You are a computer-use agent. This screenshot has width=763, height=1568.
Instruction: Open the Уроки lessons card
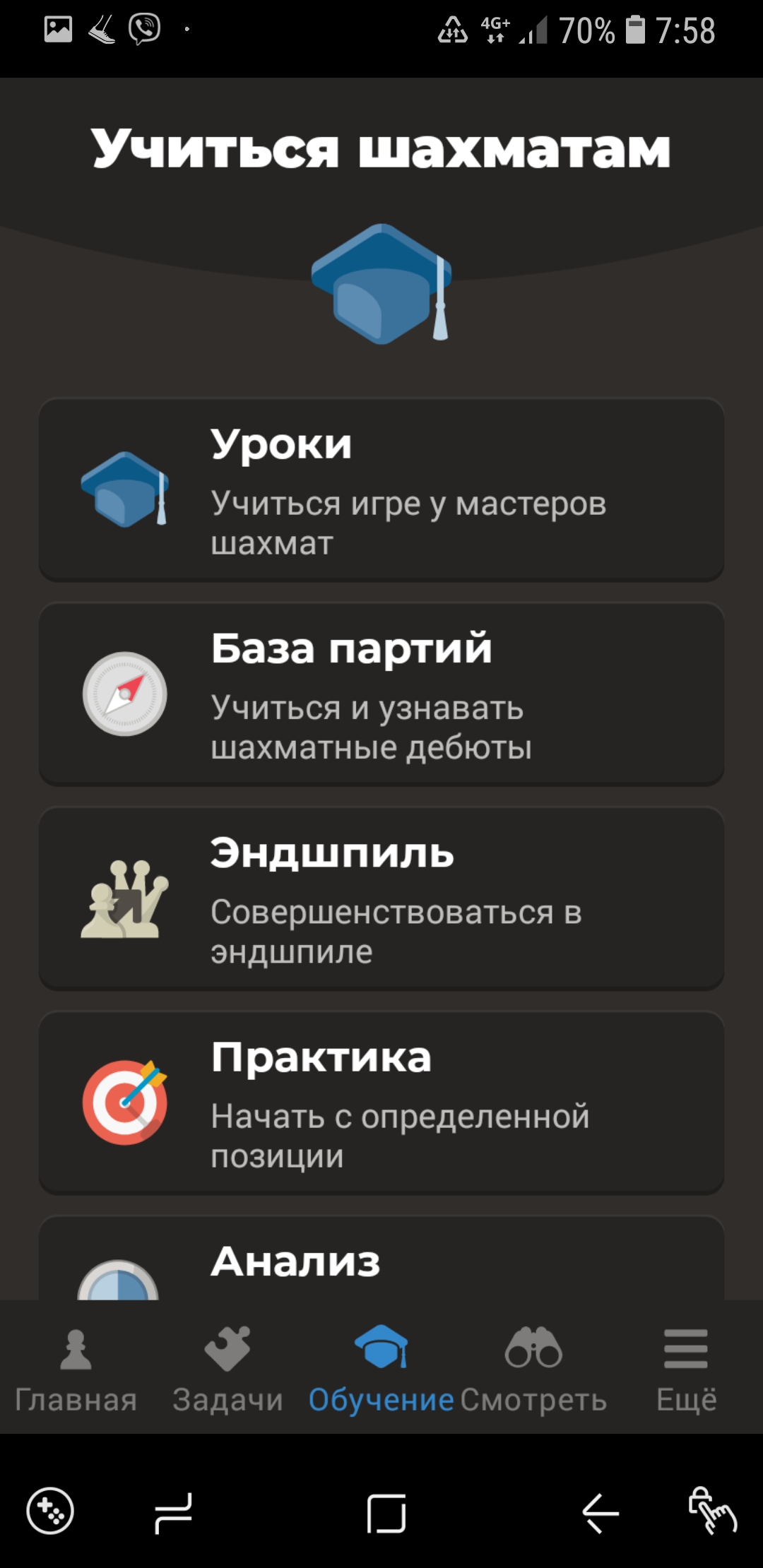tap(381, 489)
